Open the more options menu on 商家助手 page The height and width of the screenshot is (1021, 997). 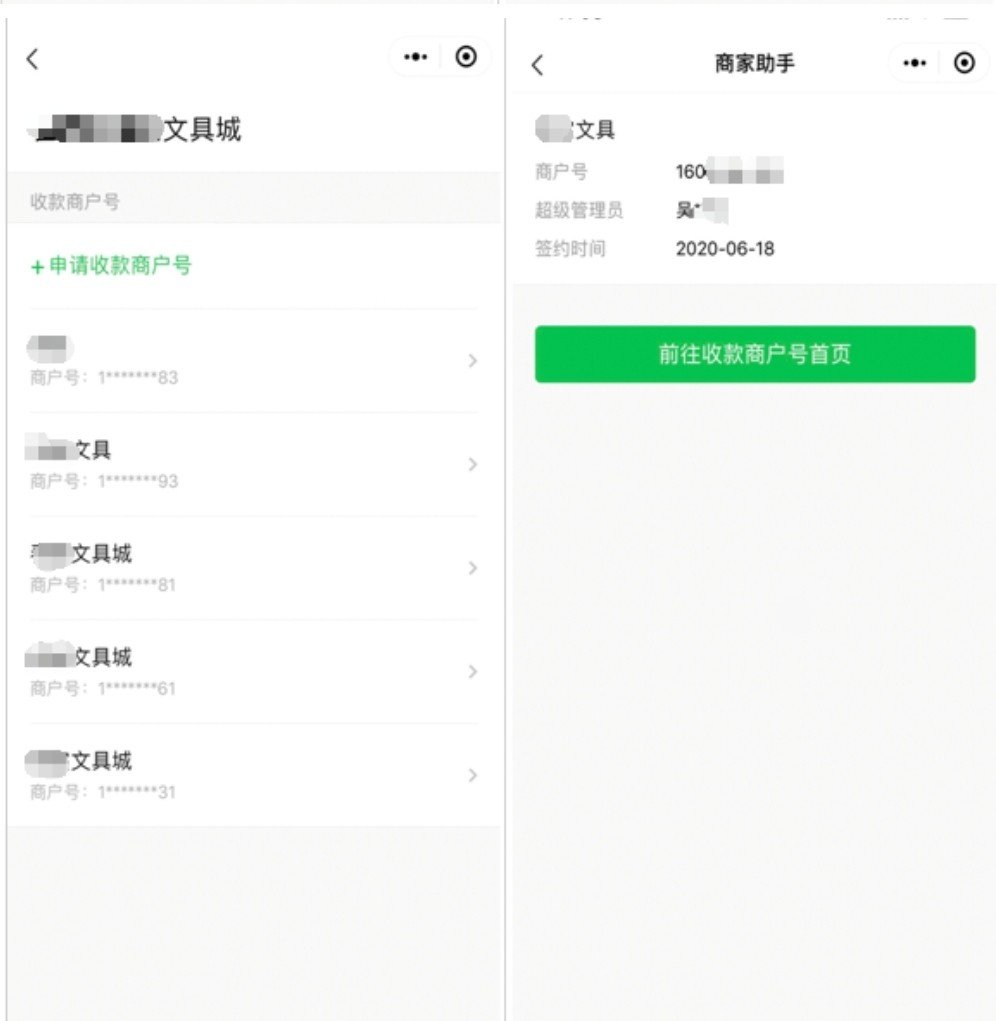pyautogui.click(x=914, y=63)
